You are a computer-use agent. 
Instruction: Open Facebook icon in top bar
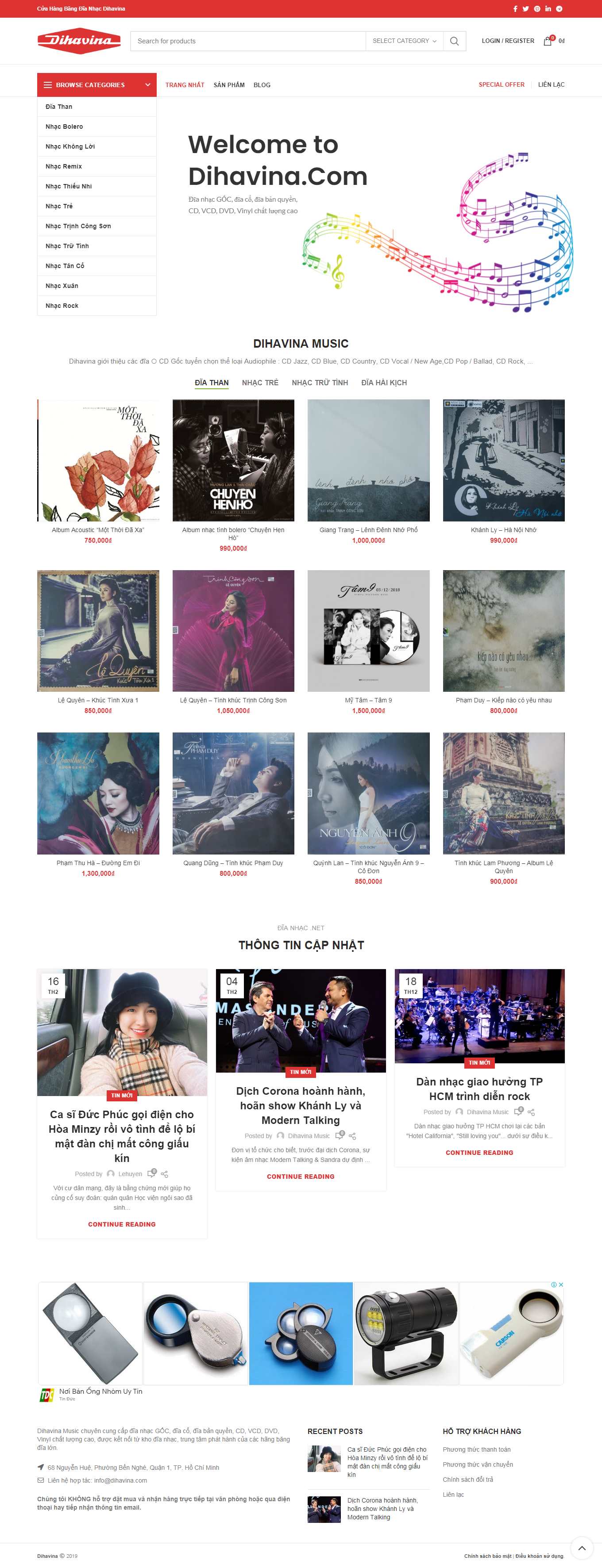[x=516, y=8]
